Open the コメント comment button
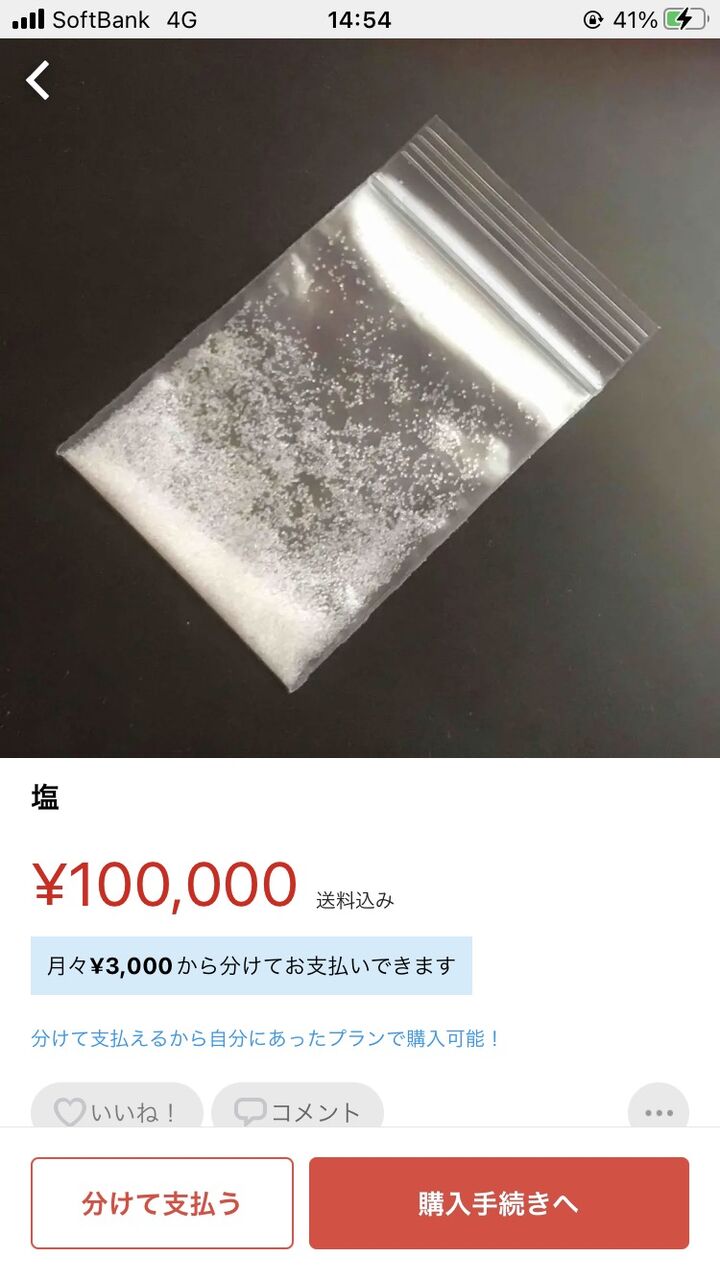The image size is (720, 1280). 298,1112
